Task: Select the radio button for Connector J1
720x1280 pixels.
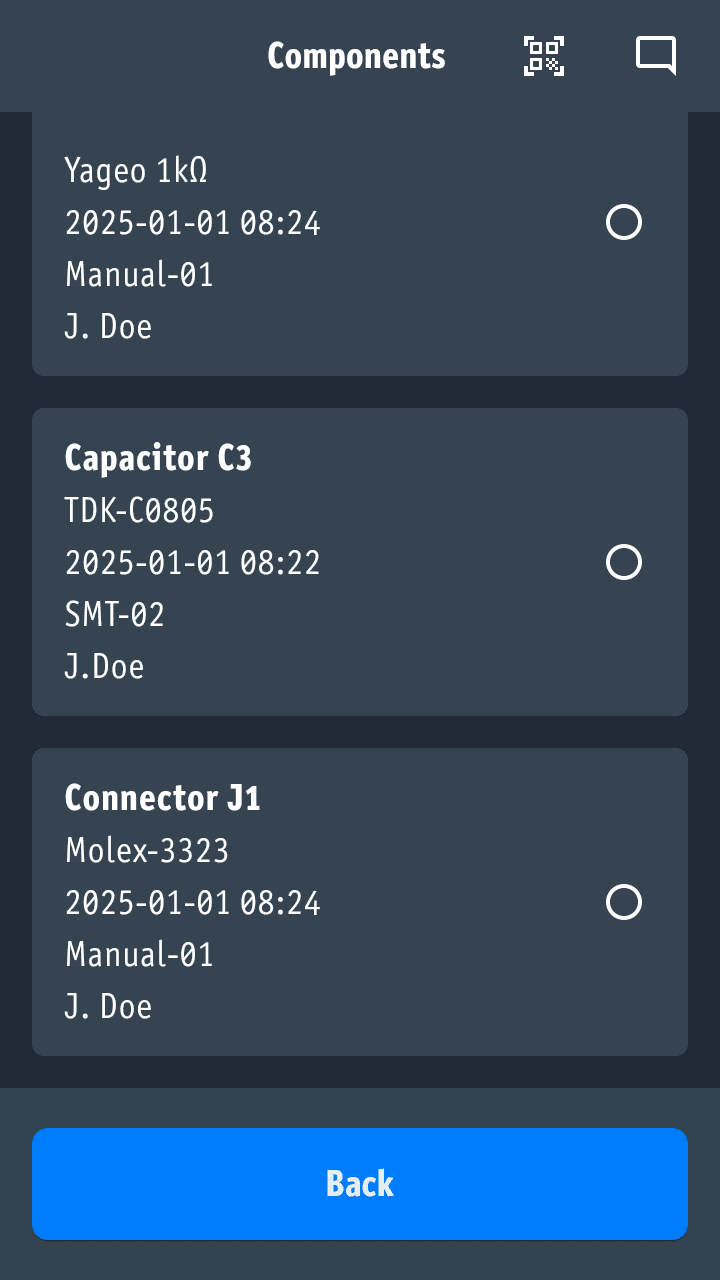Action: pyautogui.click(x=622, y=902)
